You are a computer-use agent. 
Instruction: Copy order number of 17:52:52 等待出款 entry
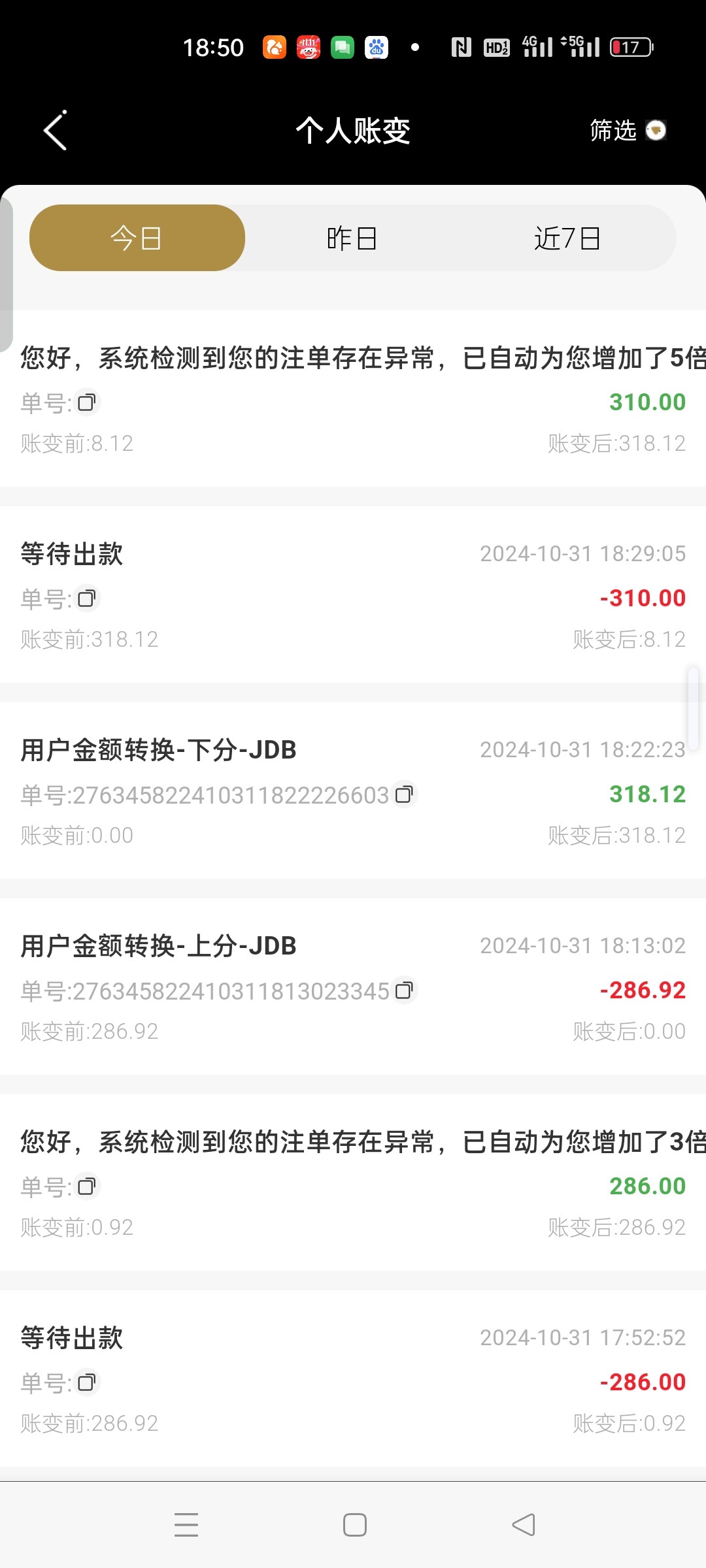click(86, 1382)
